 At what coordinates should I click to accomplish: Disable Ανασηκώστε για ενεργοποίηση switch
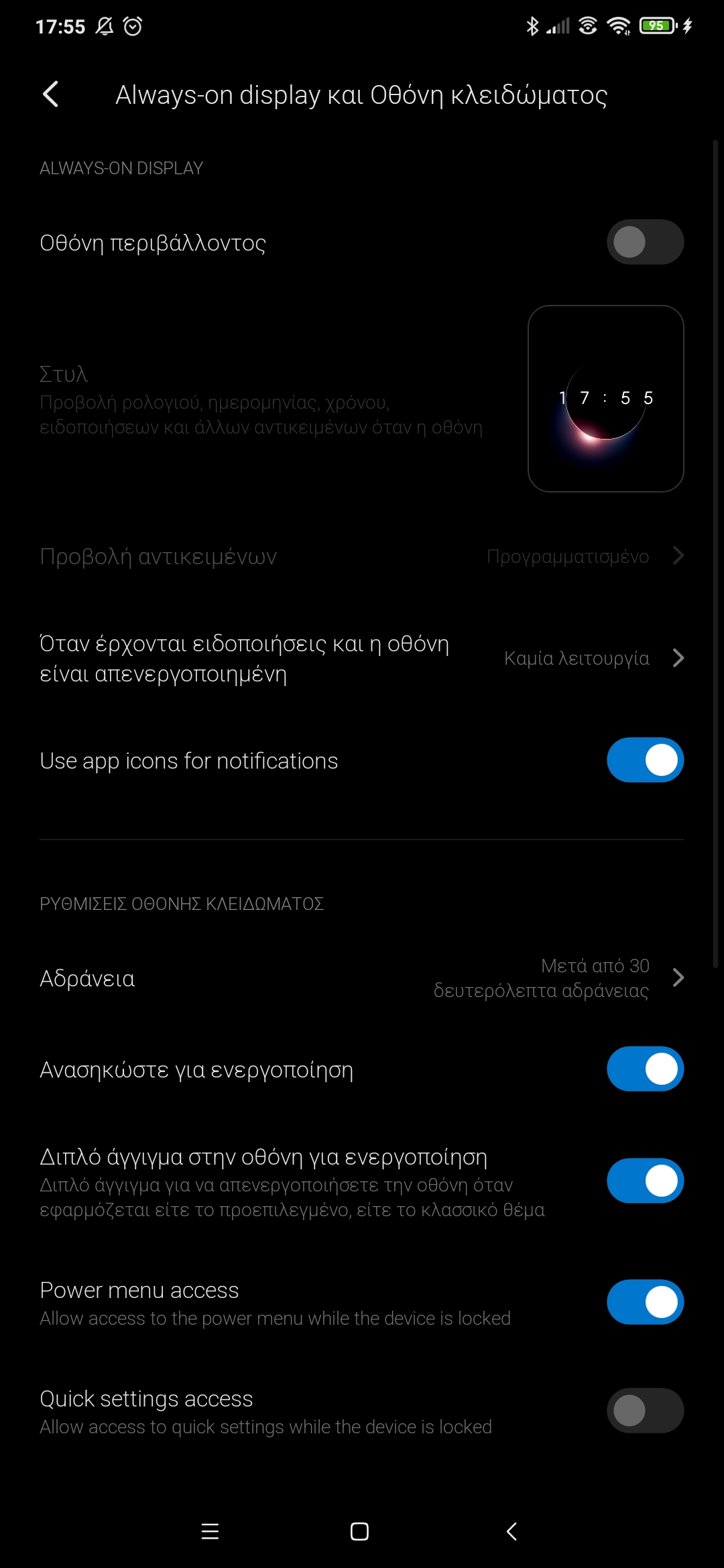(645, 1069)
